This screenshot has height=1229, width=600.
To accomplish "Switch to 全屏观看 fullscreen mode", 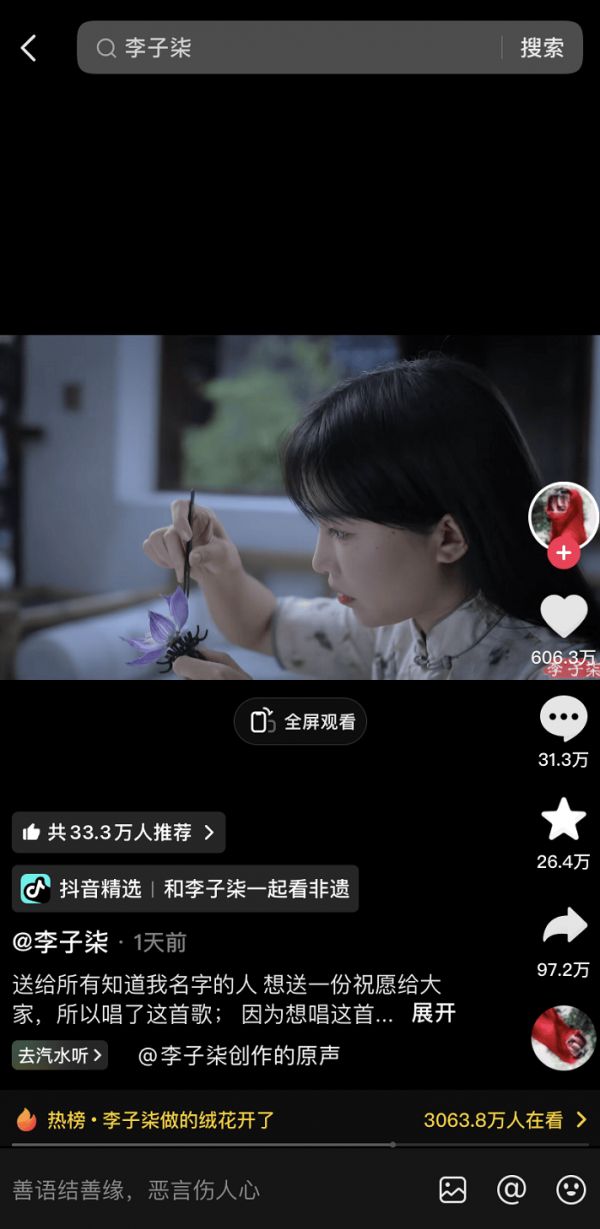I will 301,721.
